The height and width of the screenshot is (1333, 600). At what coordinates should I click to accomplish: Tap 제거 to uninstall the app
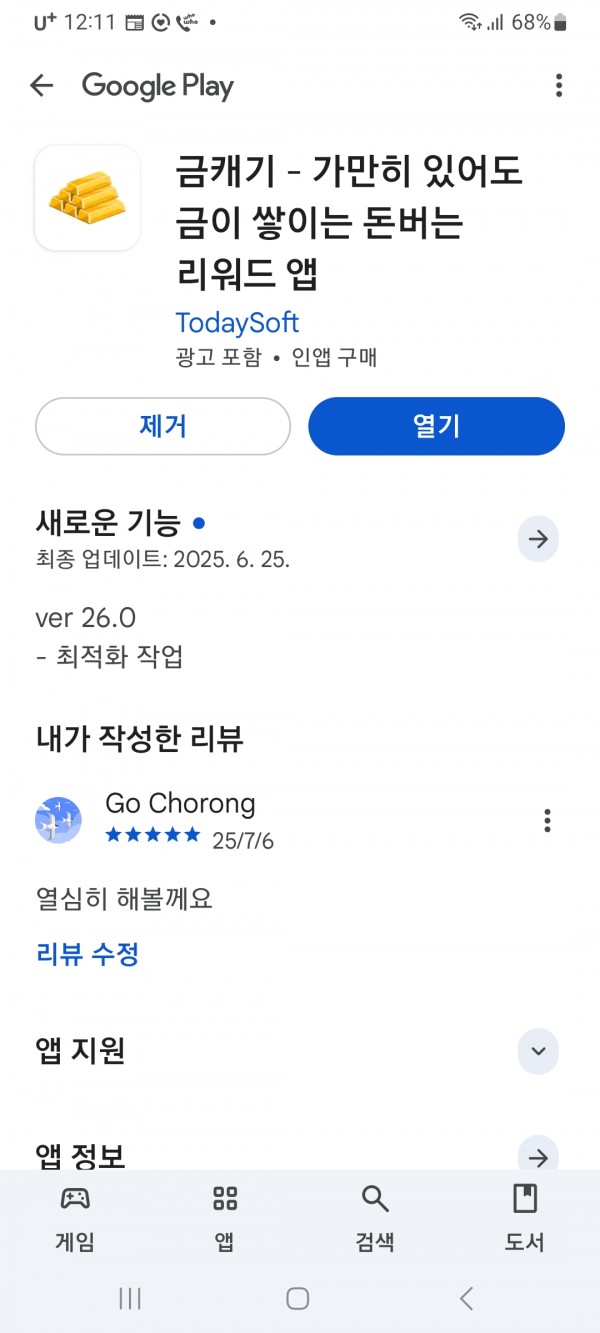(x=163, y=426)
